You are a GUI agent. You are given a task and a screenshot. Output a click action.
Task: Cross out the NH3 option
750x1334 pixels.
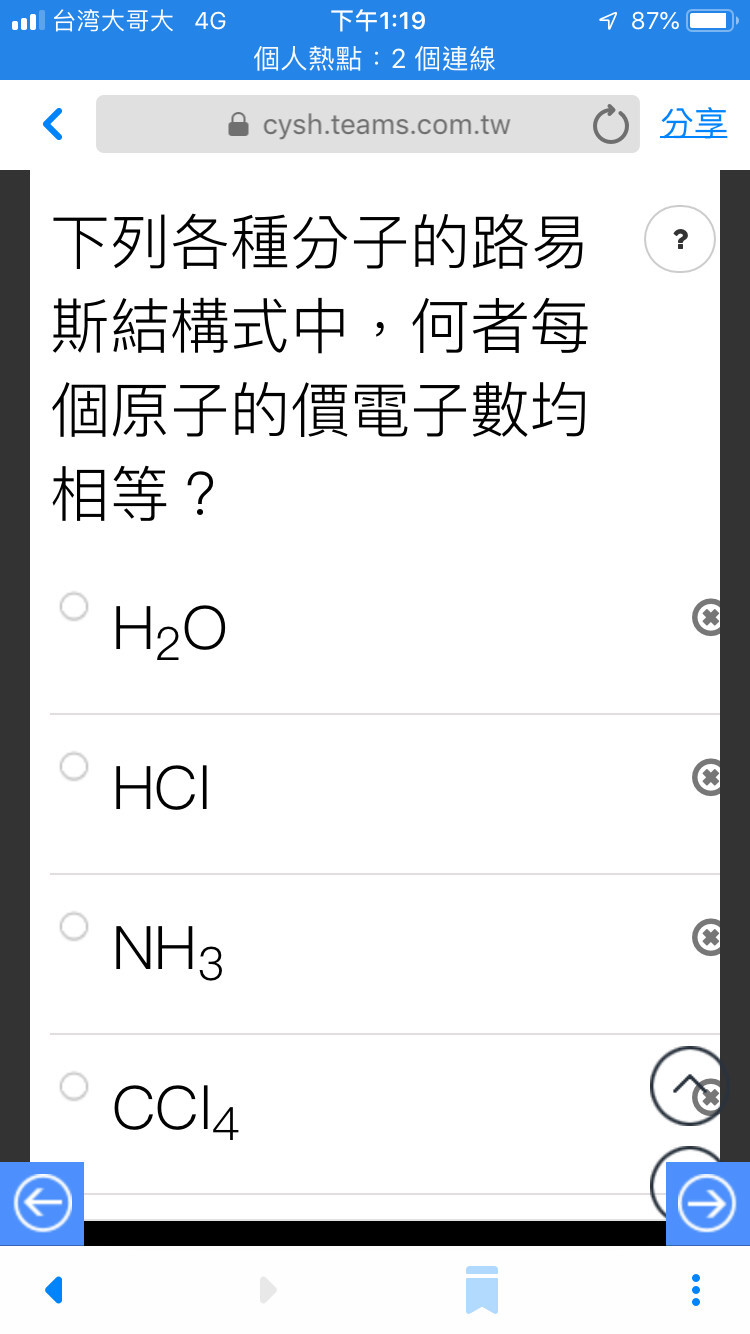[707, 937]
